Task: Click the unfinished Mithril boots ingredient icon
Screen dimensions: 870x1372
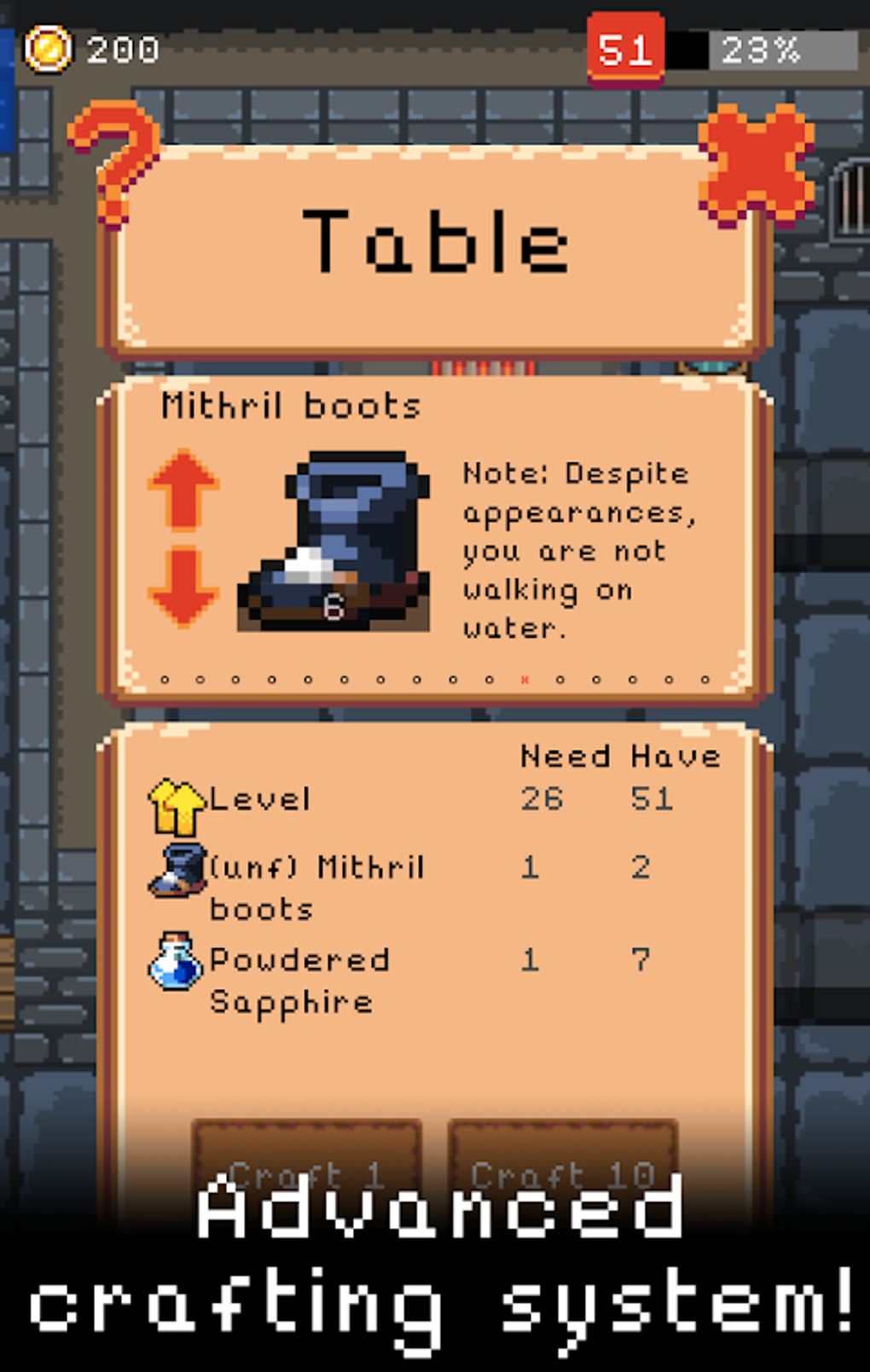Action: click(x=177, y=871)
